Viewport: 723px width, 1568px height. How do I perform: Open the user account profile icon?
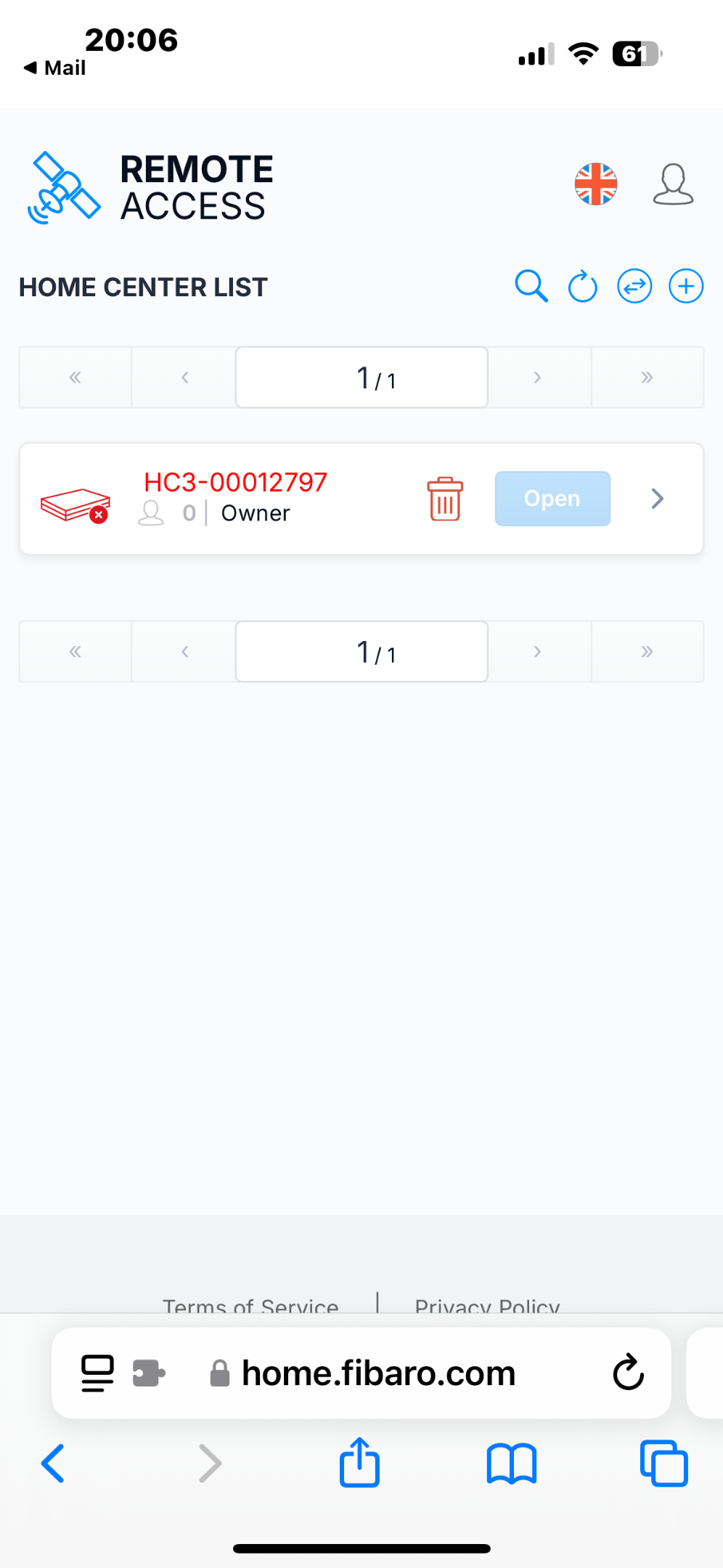[673, 184]
